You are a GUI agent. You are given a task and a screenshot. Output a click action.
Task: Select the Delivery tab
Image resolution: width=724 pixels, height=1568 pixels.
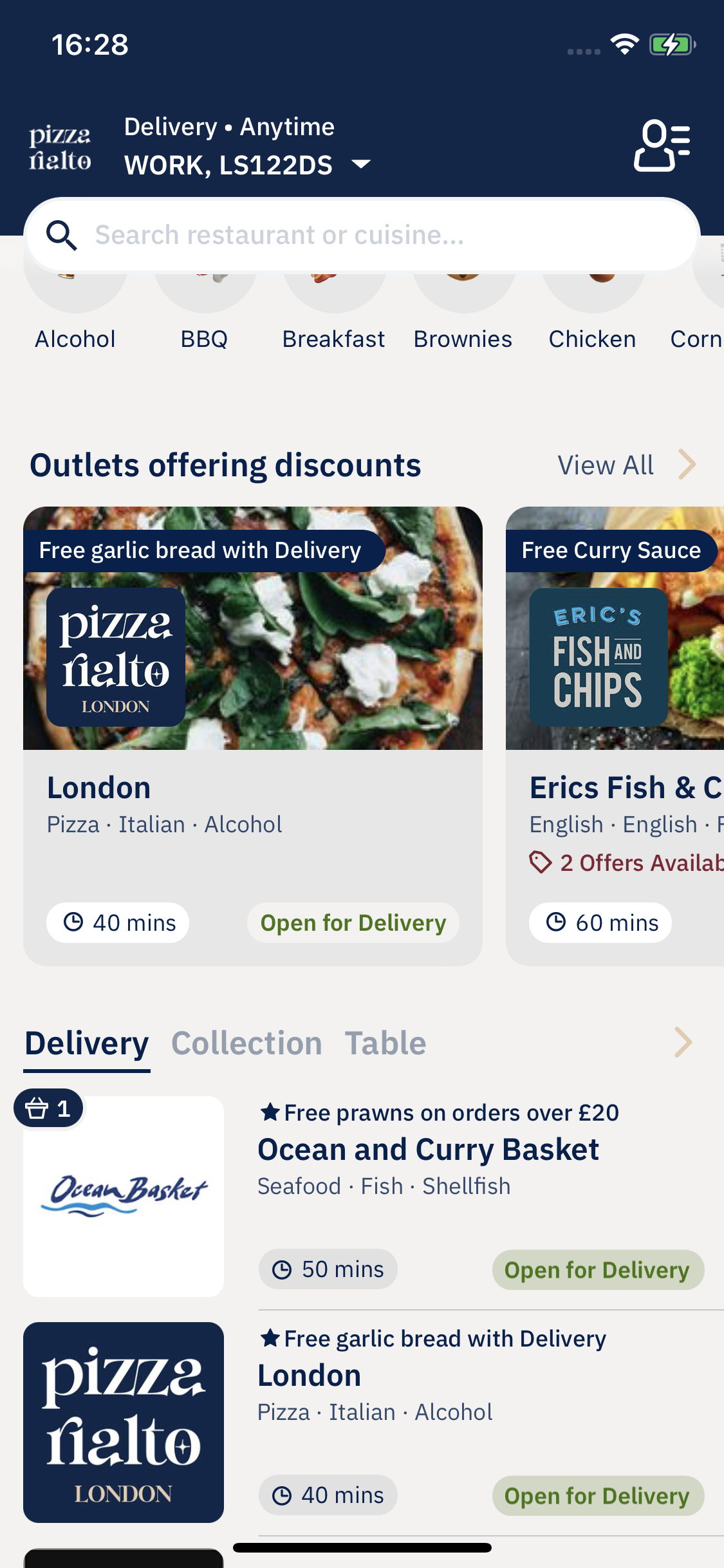87,1043
